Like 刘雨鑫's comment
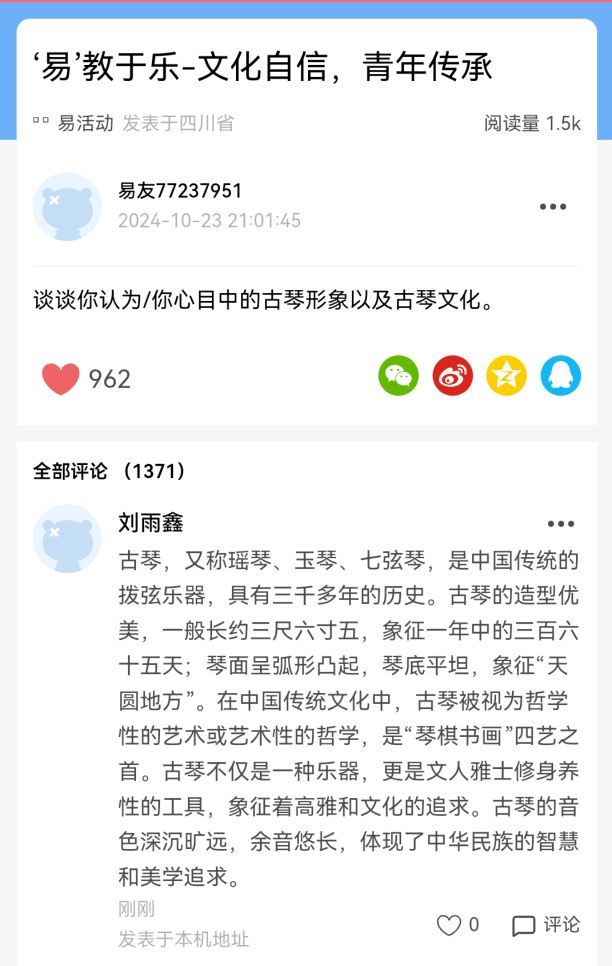 (458, 925)
